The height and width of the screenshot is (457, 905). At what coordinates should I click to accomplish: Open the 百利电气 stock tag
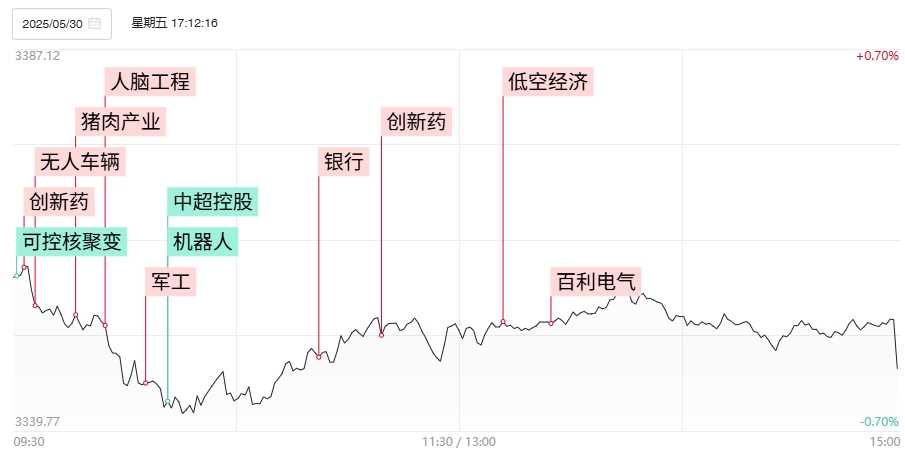coord(596,282)
